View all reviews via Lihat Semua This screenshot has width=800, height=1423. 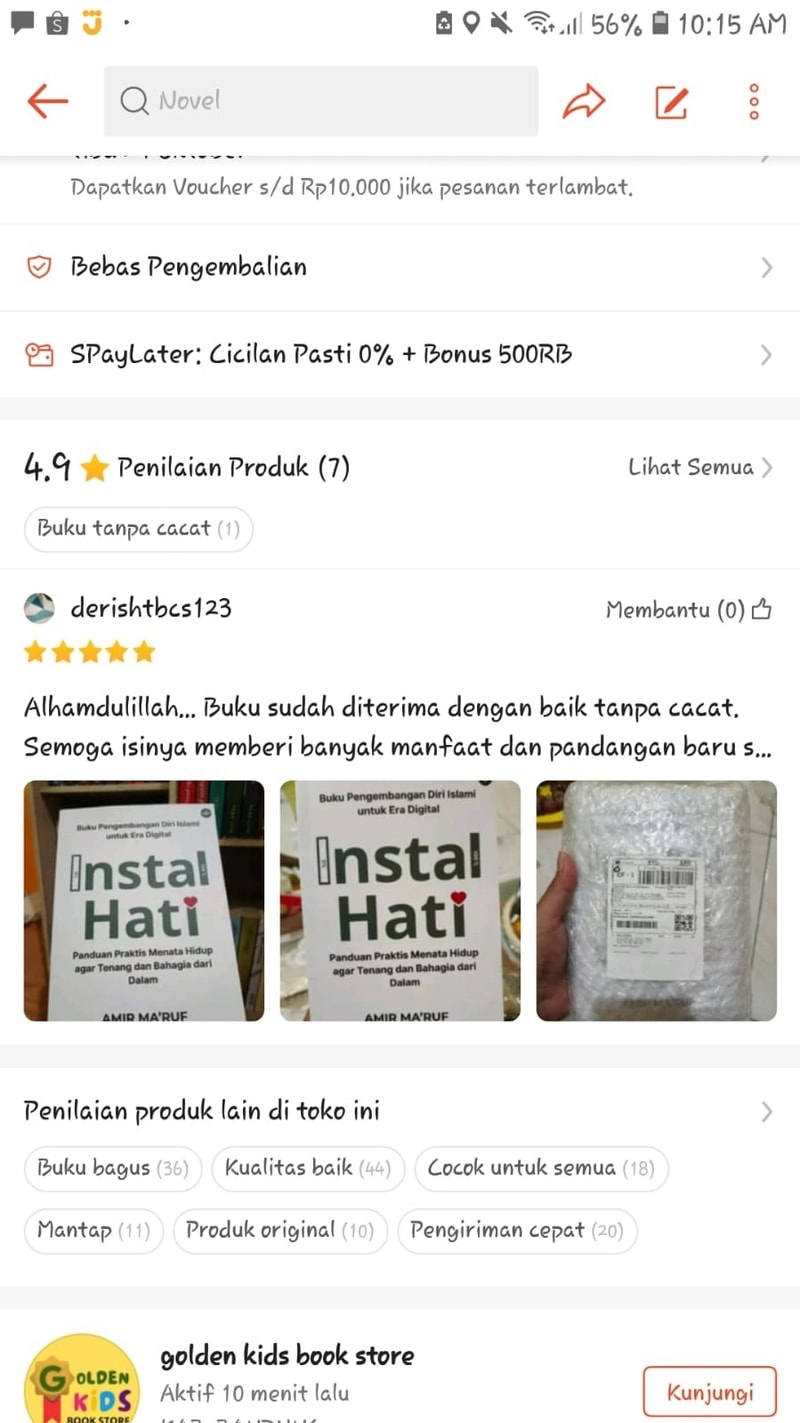point(700,467)
